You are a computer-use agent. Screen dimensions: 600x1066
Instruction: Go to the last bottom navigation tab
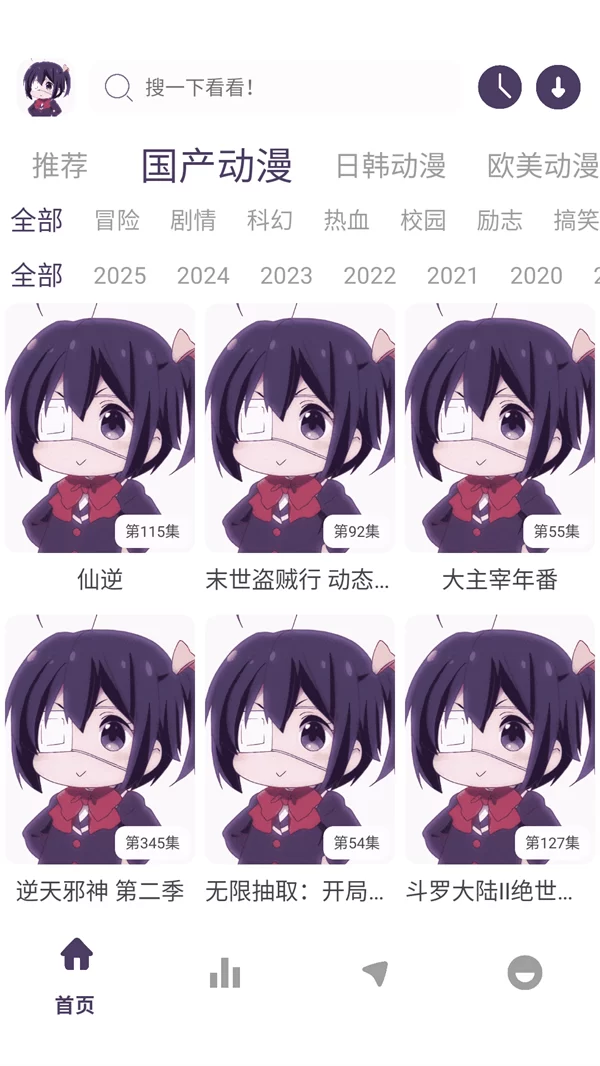click(525, 973)
